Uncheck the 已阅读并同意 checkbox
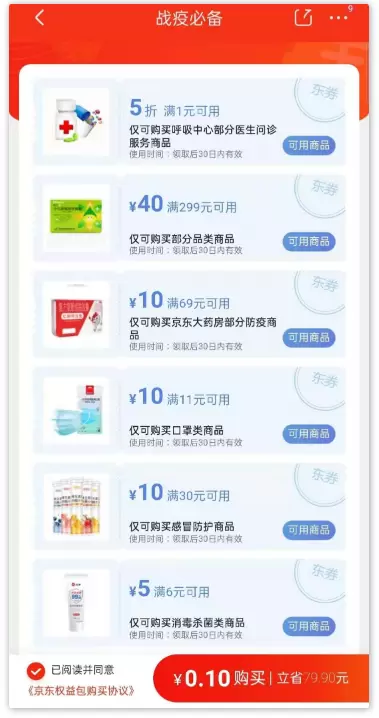Image resolution: width=379 pixels, height=718 pixels. pos(36,671)
